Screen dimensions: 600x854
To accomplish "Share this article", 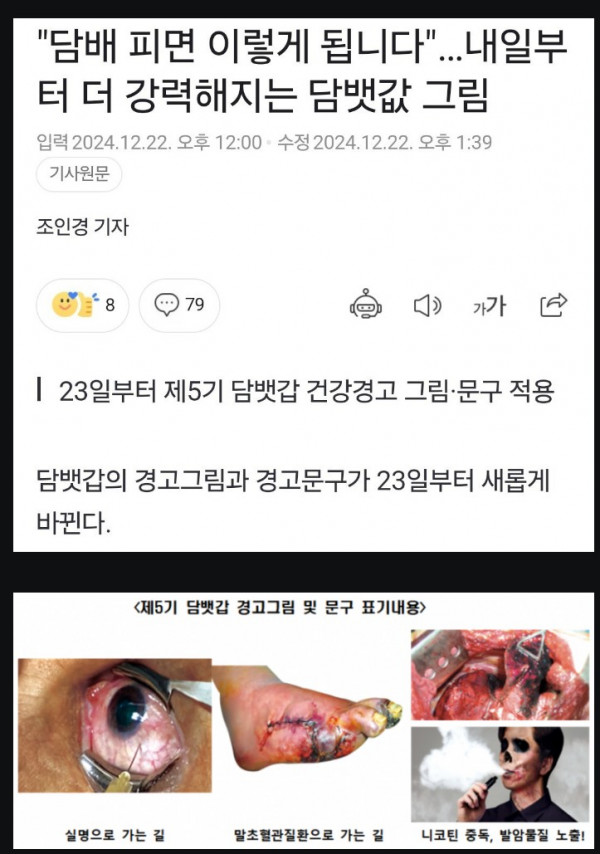I will (x=553, y=305).
